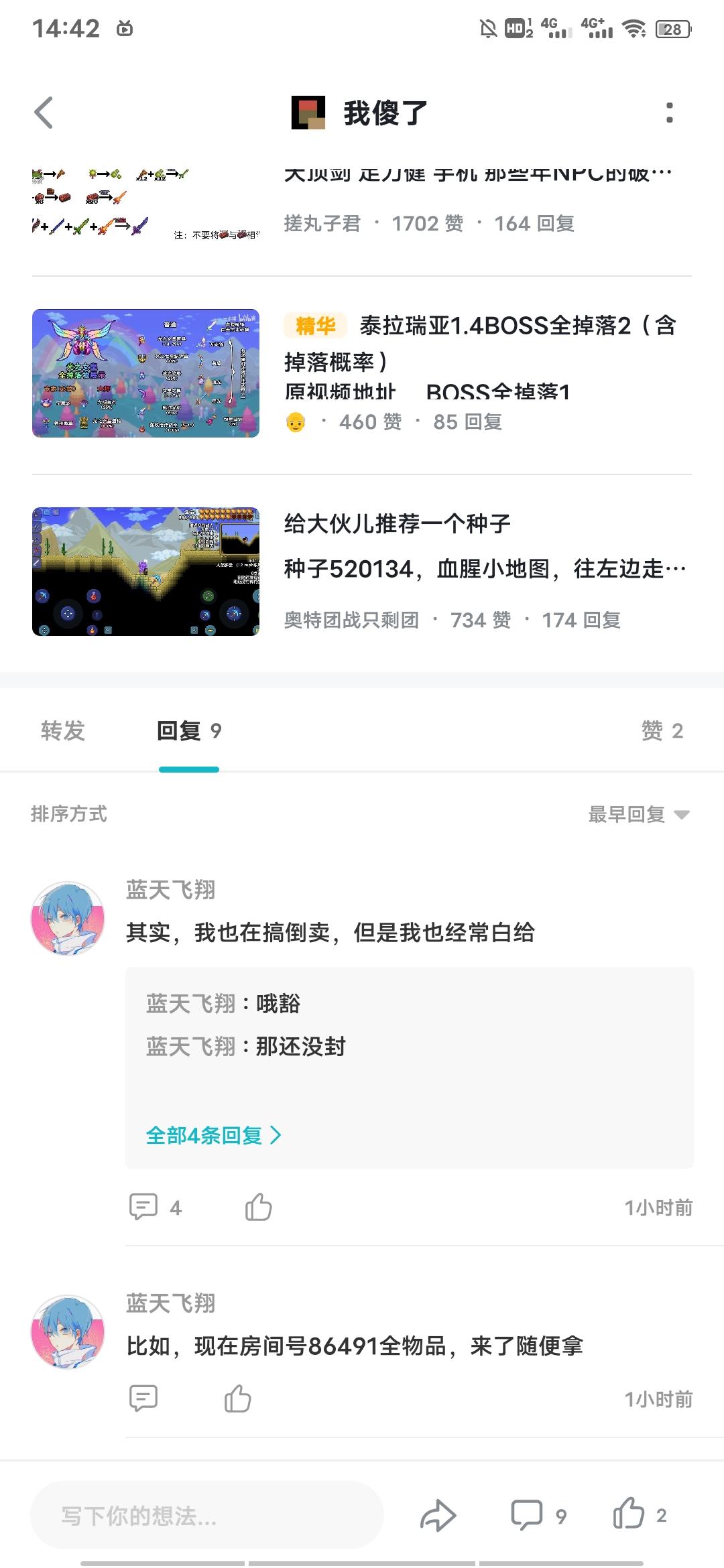Go back using the top-left arrow
724x1568 pixels.
[x=44, y=113]
